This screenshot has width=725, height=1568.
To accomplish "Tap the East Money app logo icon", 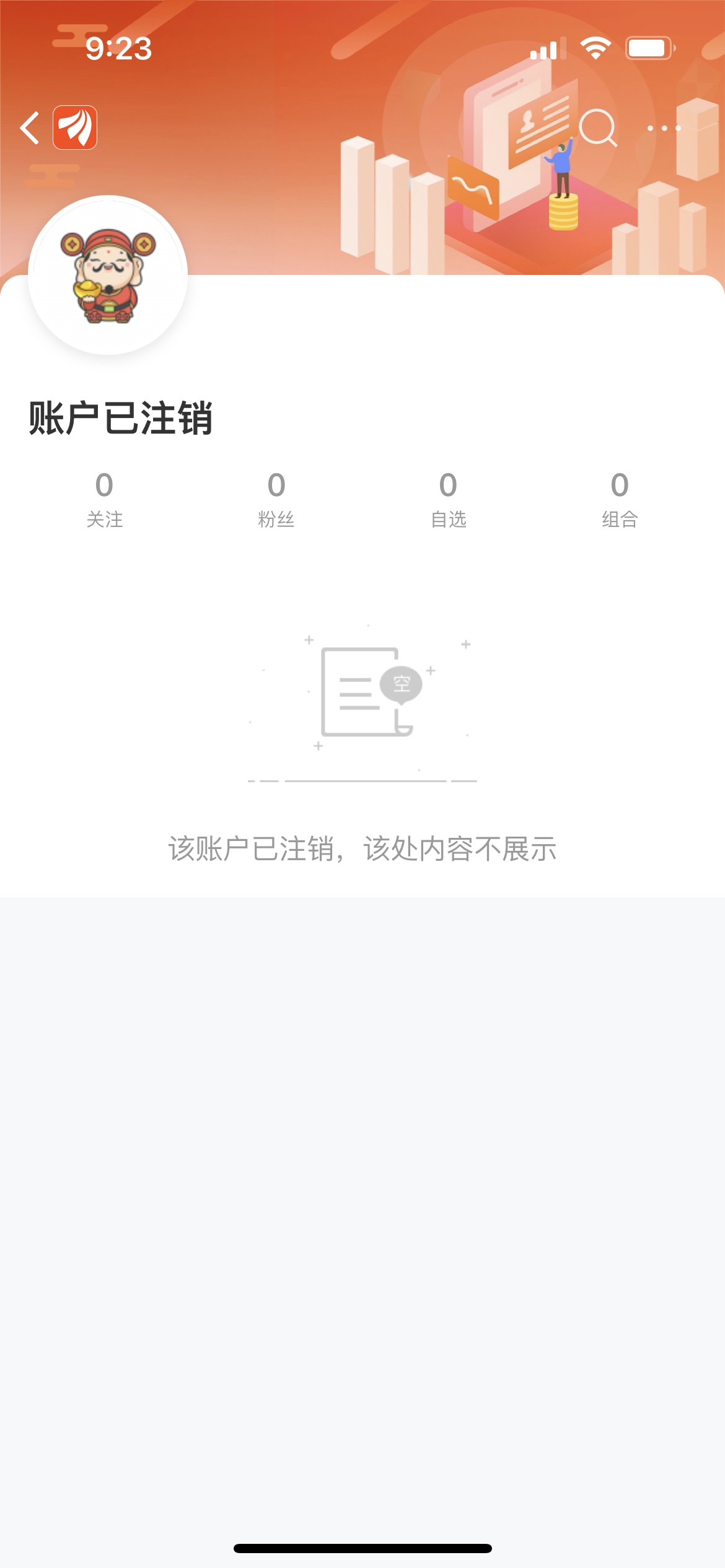I will click(x=75, y=128).
